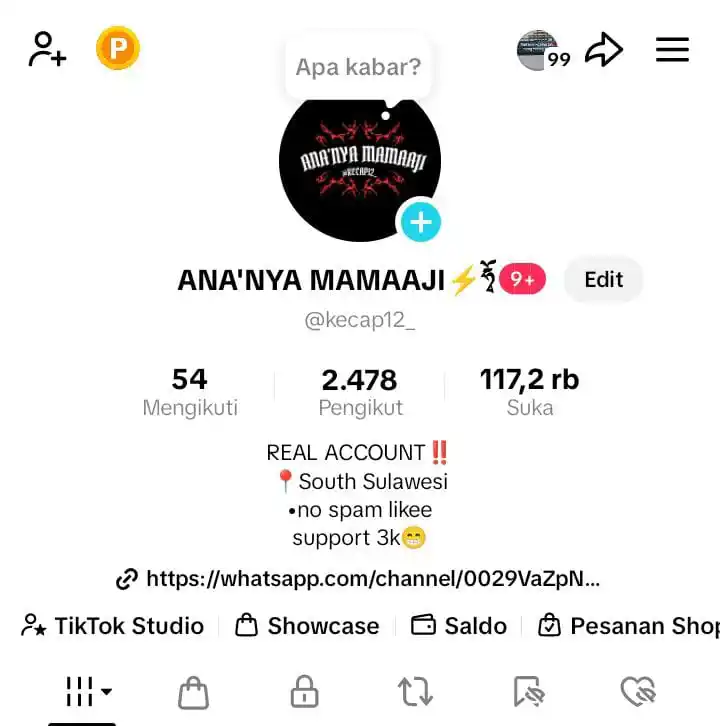The width and height of the screenshot is (720, 726).
Task: Tap the Edit profile button
Action: point(603,280)
